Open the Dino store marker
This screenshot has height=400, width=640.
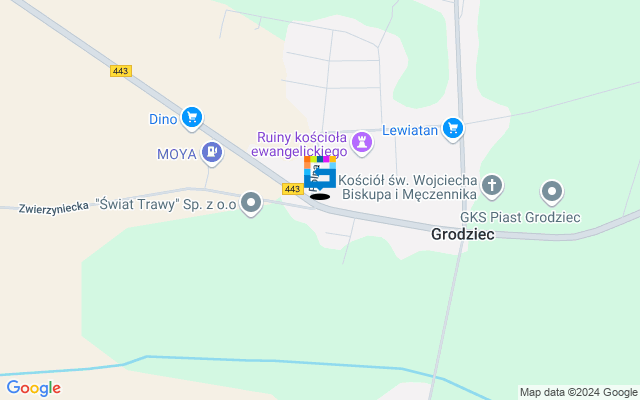pos(192,118)
